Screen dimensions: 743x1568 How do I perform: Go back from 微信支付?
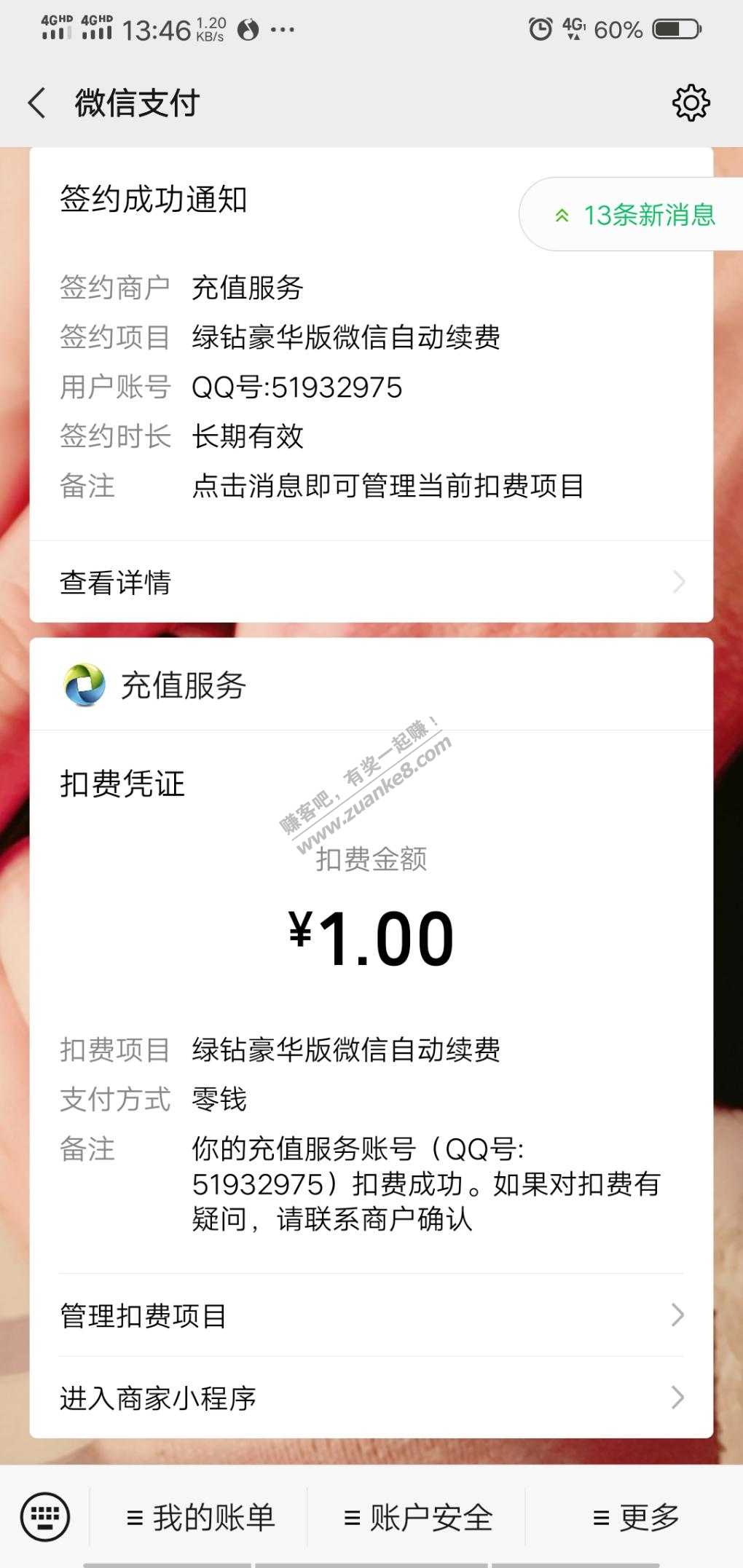pos(38,103)
